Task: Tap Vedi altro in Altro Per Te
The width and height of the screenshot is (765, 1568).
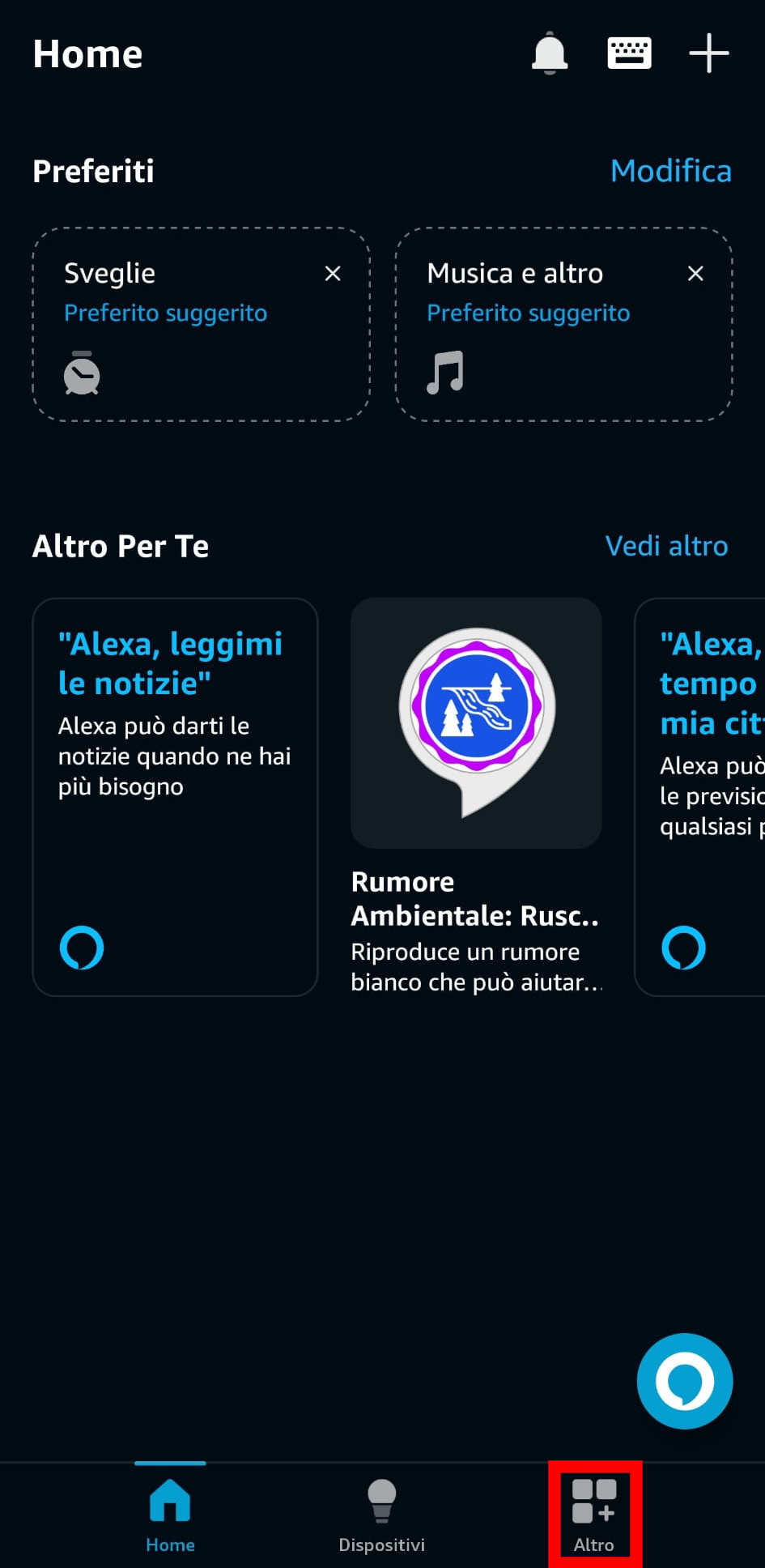Action: (x=666, y=546)
